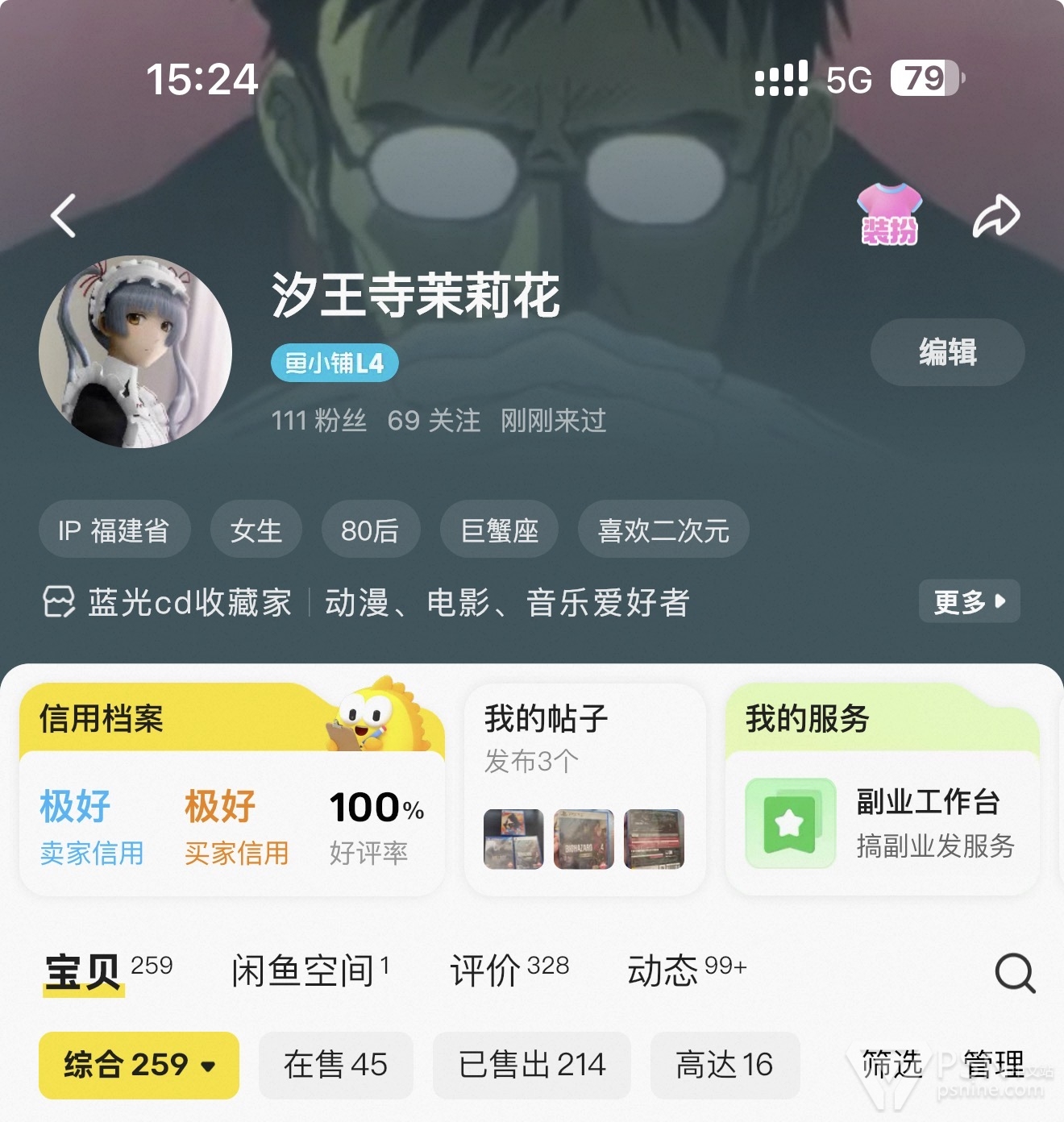Open the 信用档案 credit card

coord(231,790)
